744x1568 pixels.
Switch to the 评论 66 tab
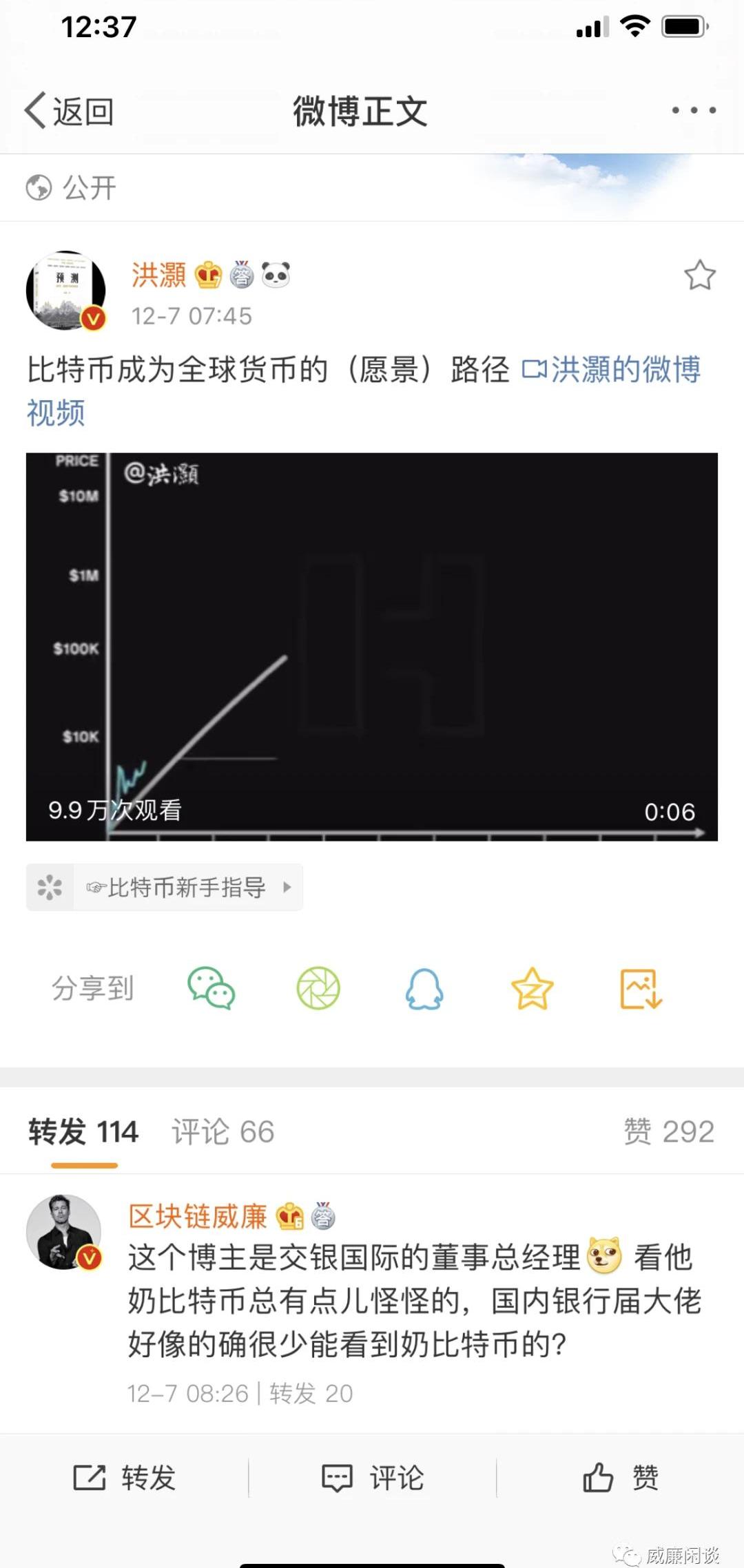[223, 1132]
